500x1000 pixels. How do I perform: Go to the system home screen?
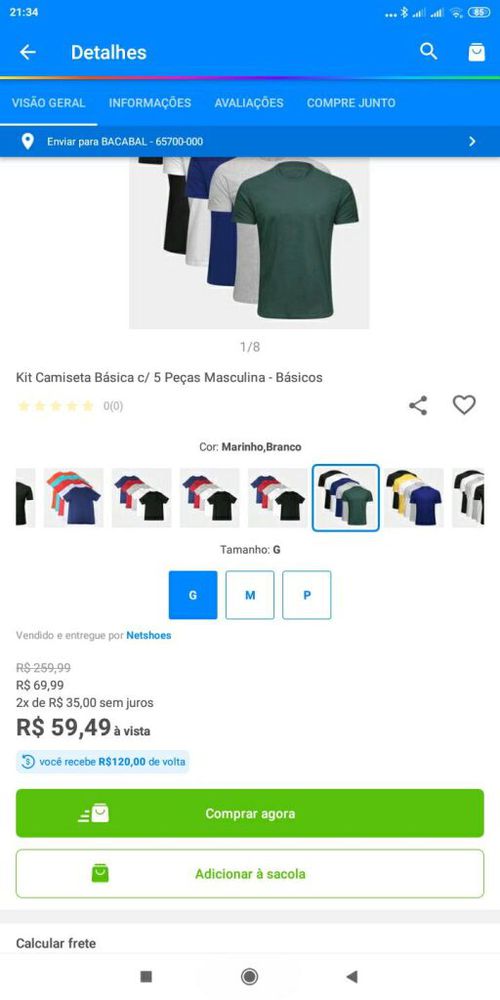[249, 976]
